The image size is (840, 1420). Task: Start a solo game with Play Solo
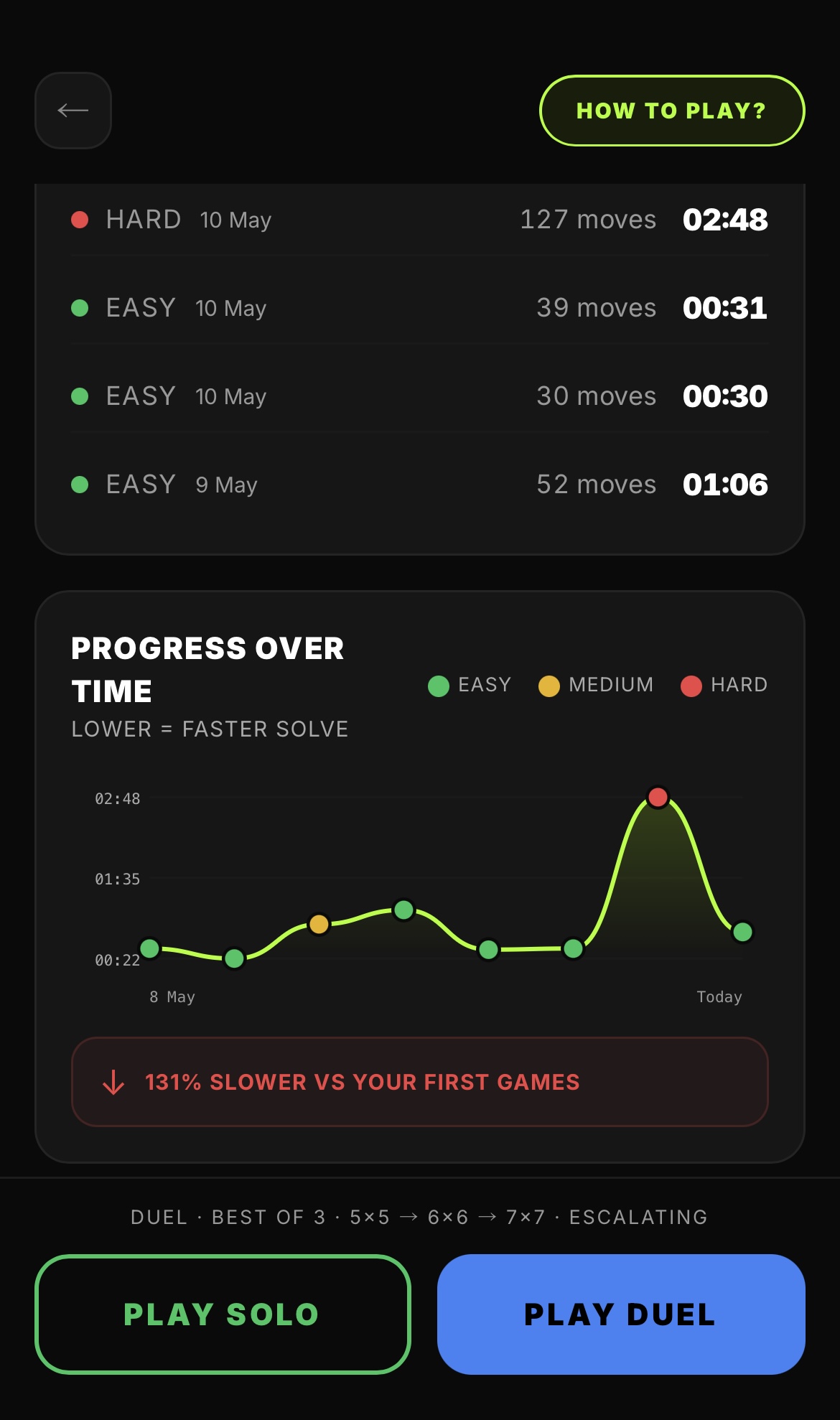[x=223, y=1314]
